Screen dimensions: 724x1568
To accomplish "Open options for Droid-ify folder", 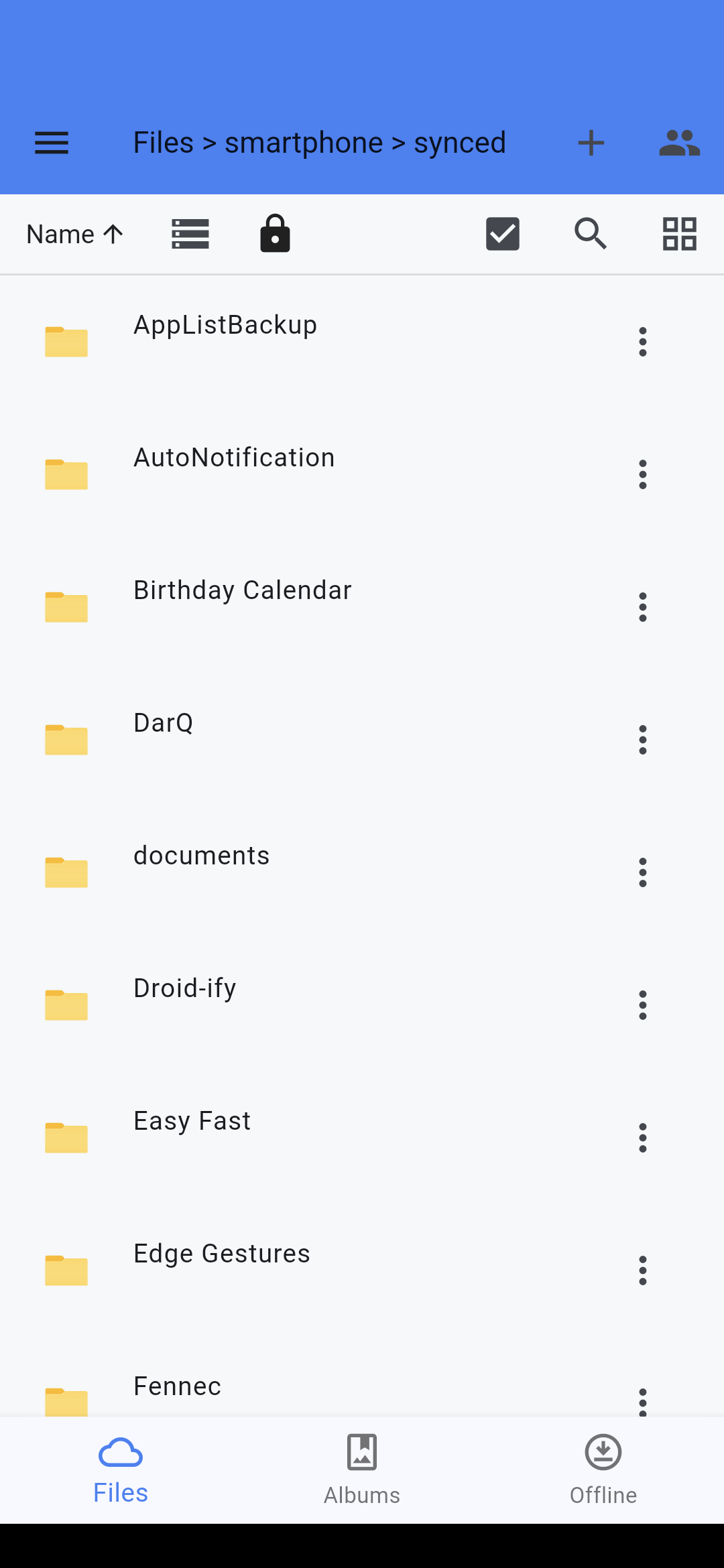I will [x=643, y=1005].
